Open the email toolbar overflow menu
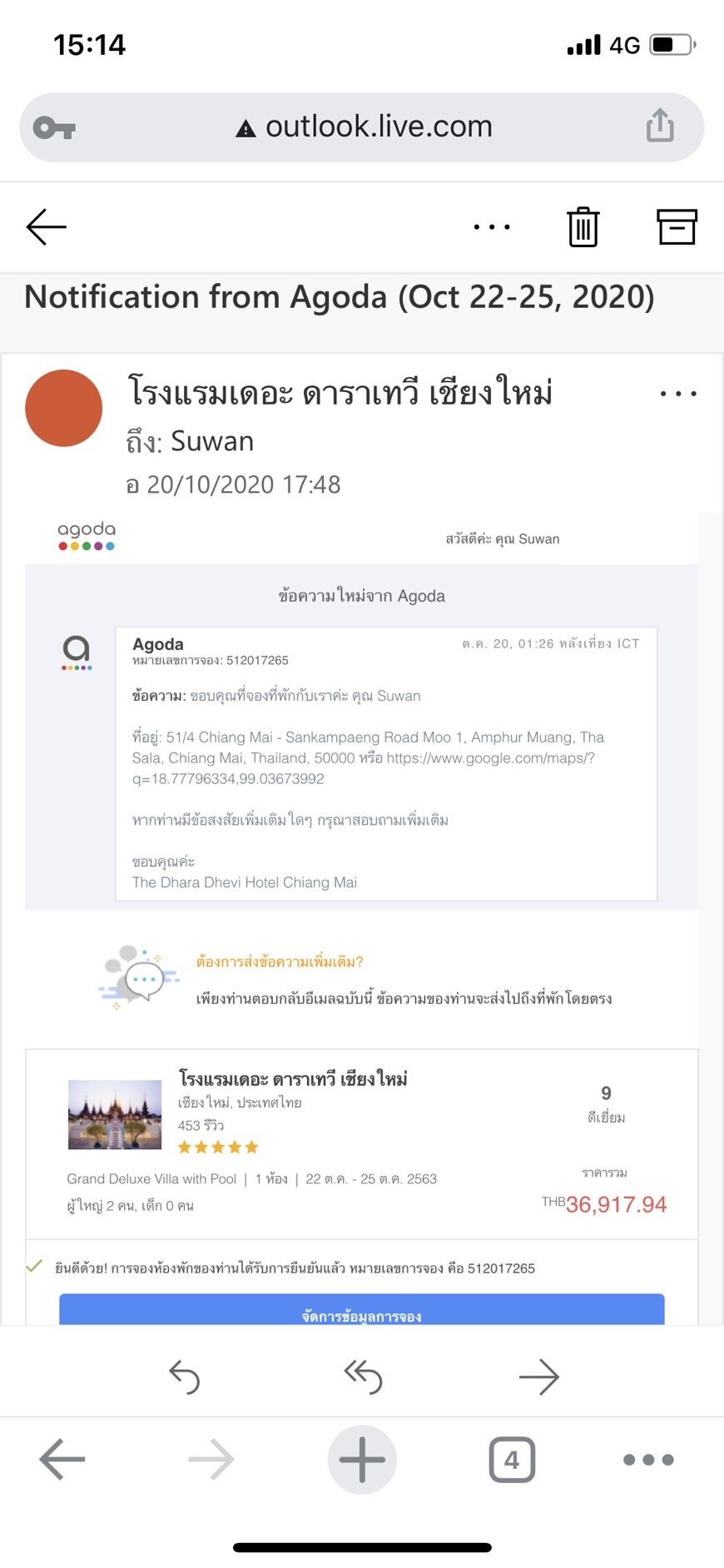The image size is (724, 1568). 492,226
